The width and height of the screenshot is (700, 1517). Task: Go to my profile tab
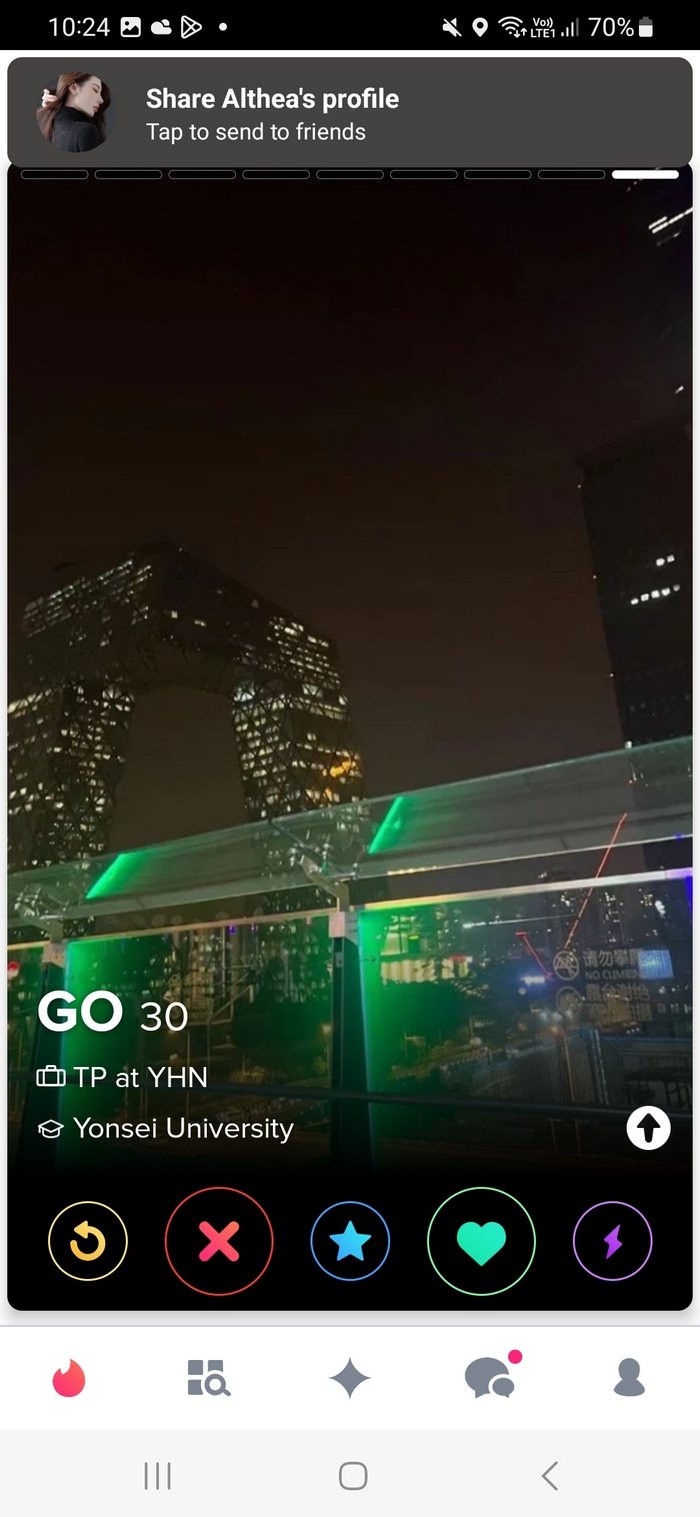[x=629, y=1377]
